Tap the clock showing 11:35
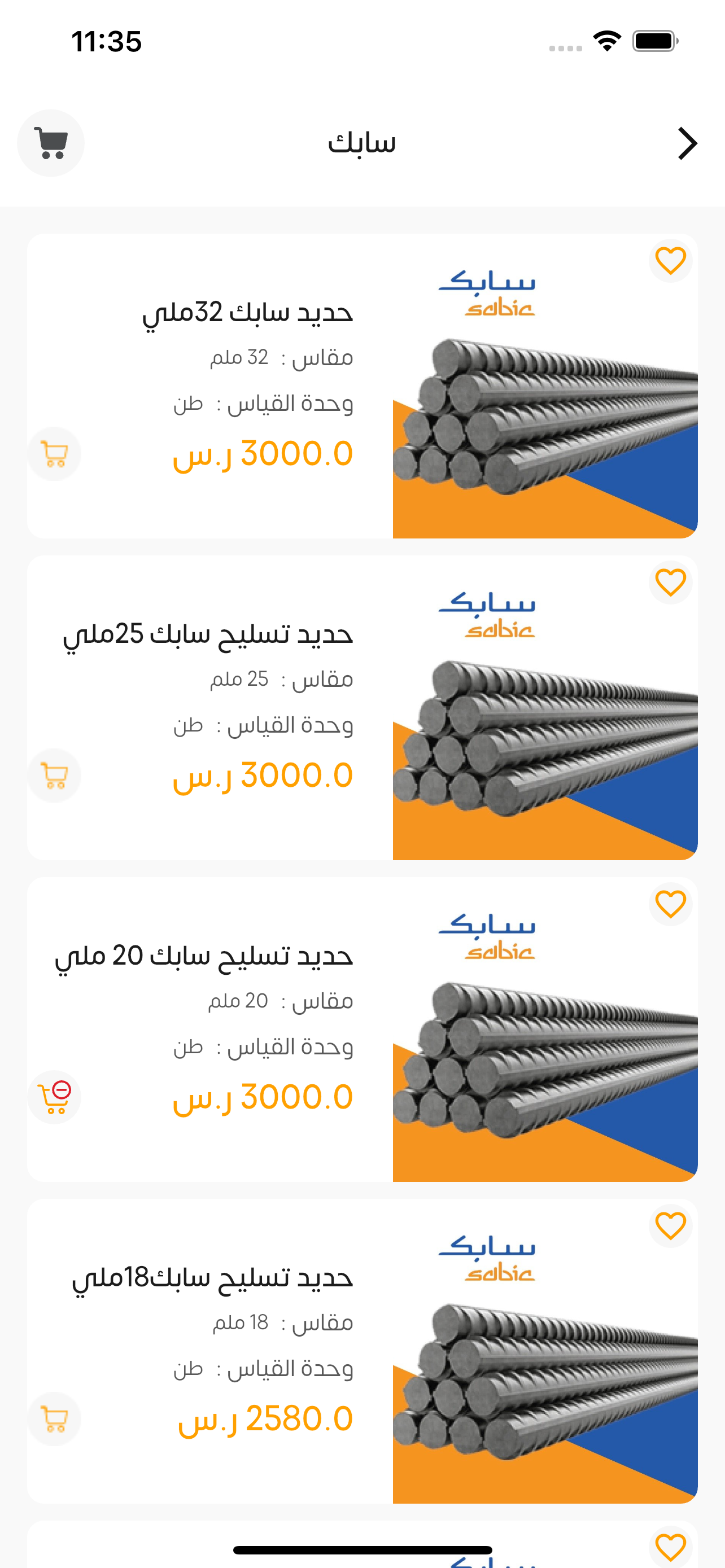The width and height of the screenshot is (725, 1568). click(x=107, y=40)
